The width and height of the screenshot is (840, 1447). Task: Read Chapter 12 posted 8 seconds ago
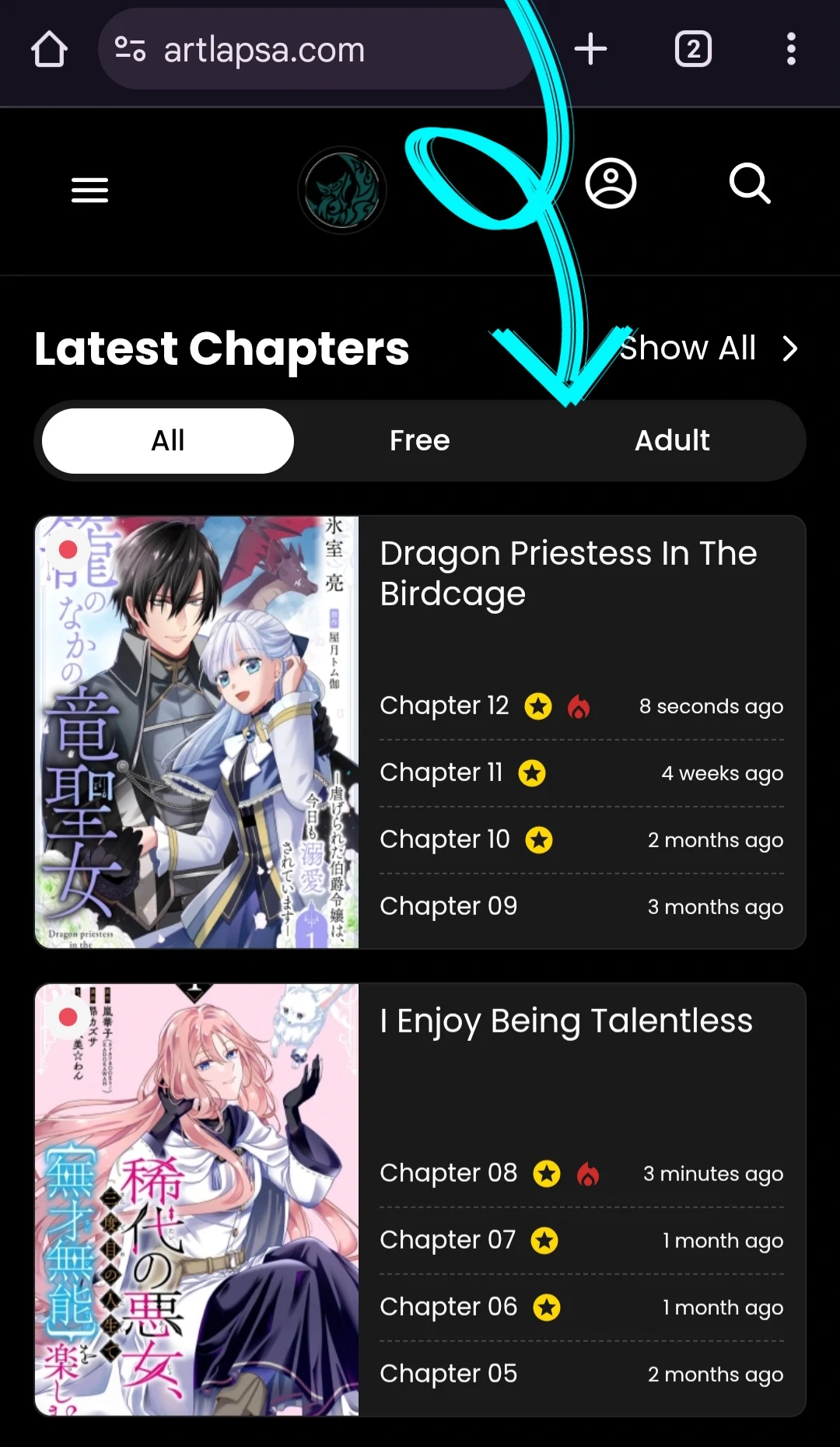tap(444, 706)
